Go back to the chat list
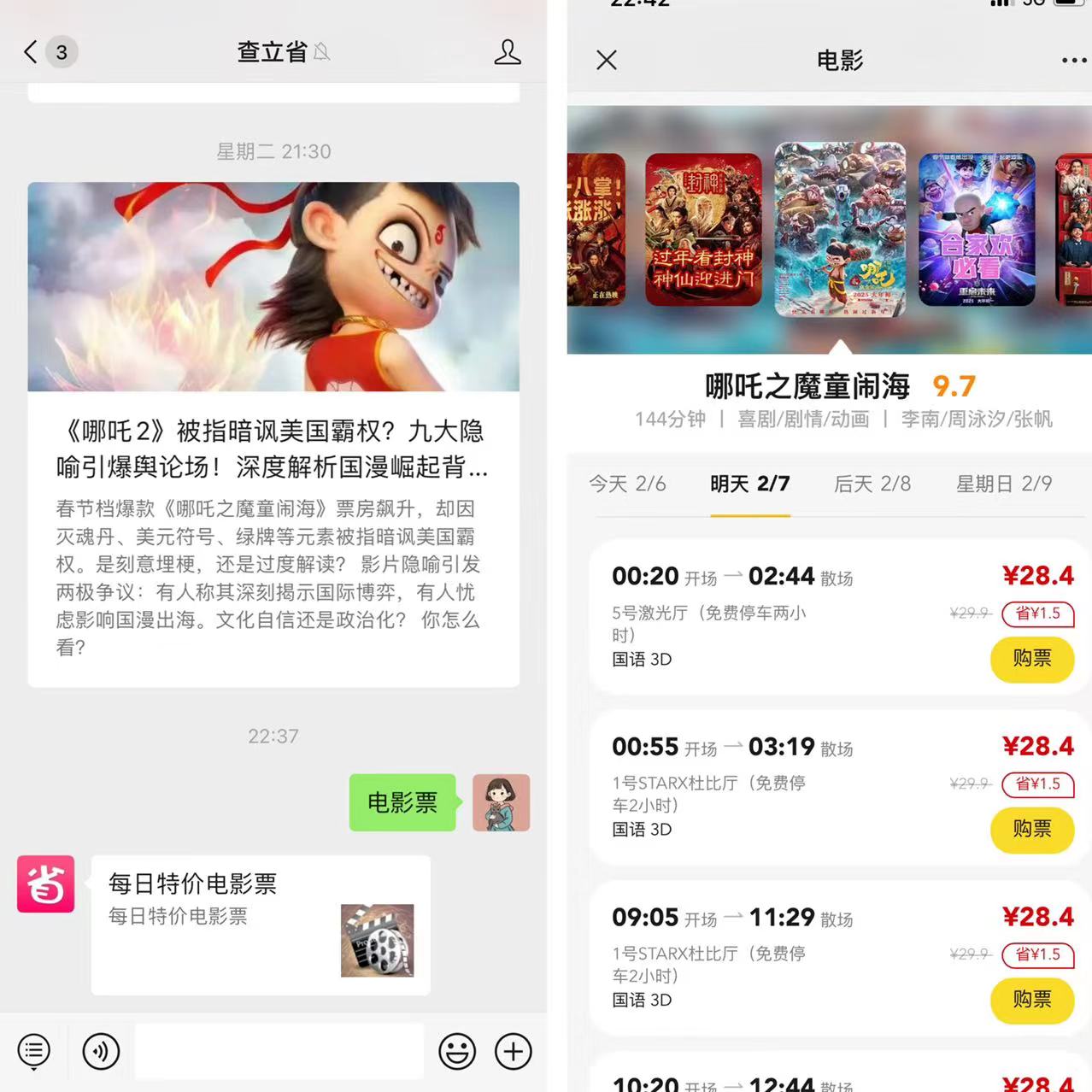The width and height of the screenshot is (1092, 1092). [x=32, y=52]
